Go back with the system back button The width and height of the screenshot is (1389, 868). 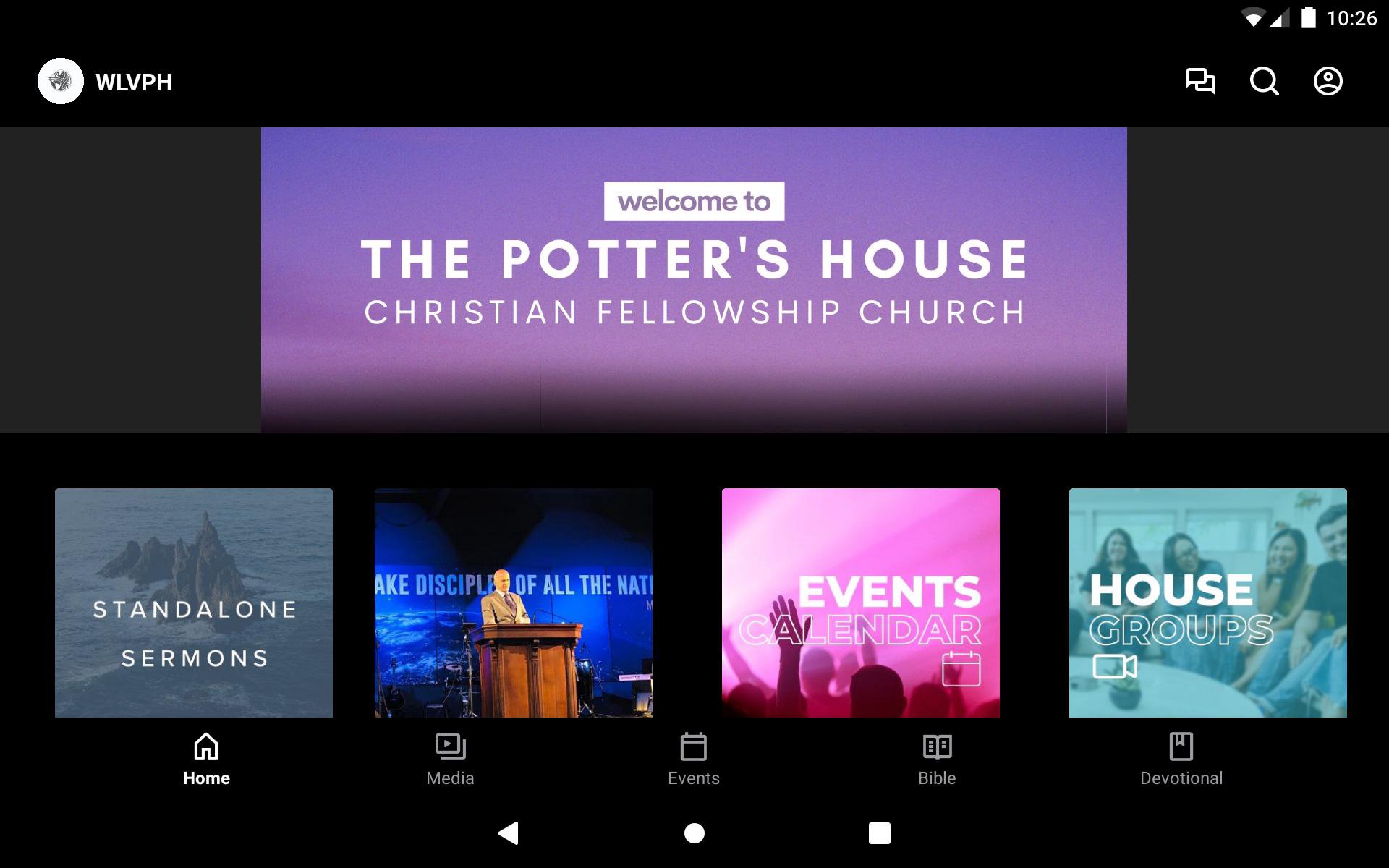click(x=509, y=833)
